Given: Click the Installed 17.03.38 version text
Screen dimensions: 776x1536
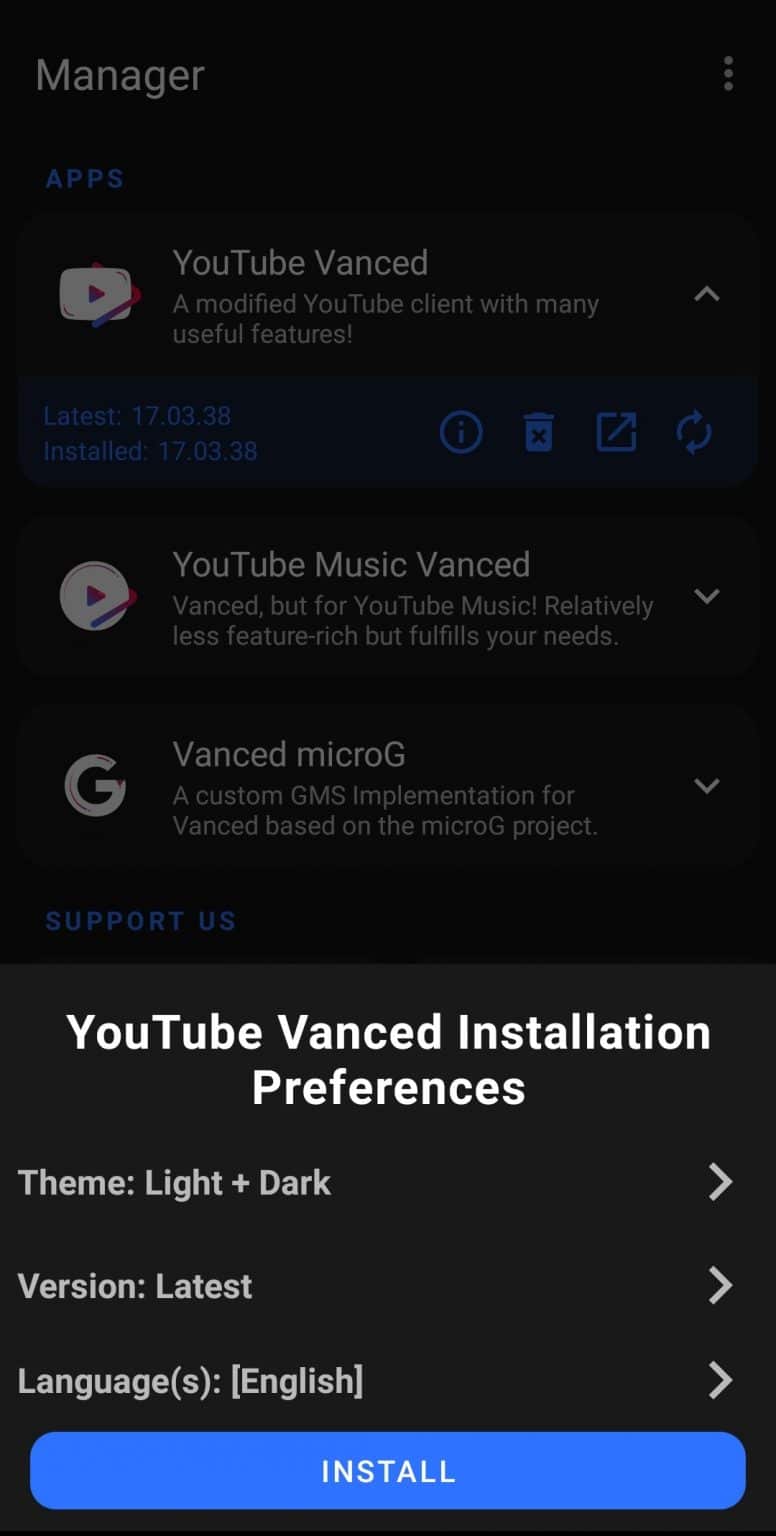Looking at the screenshot, I should (x=152, y=451).
